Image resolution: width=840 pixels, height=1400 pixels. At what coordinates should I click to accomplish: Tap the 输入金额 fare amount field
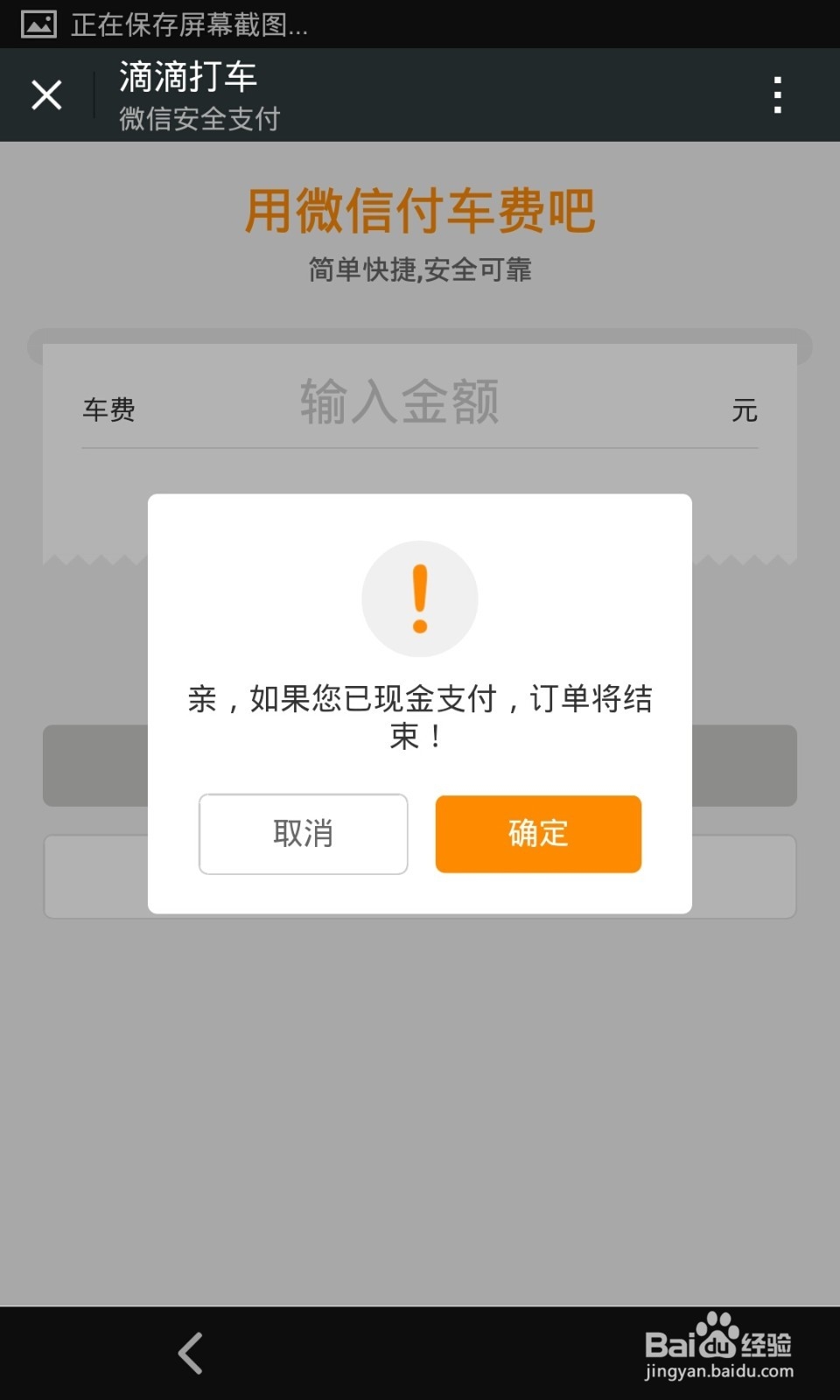tap(399, 405)
